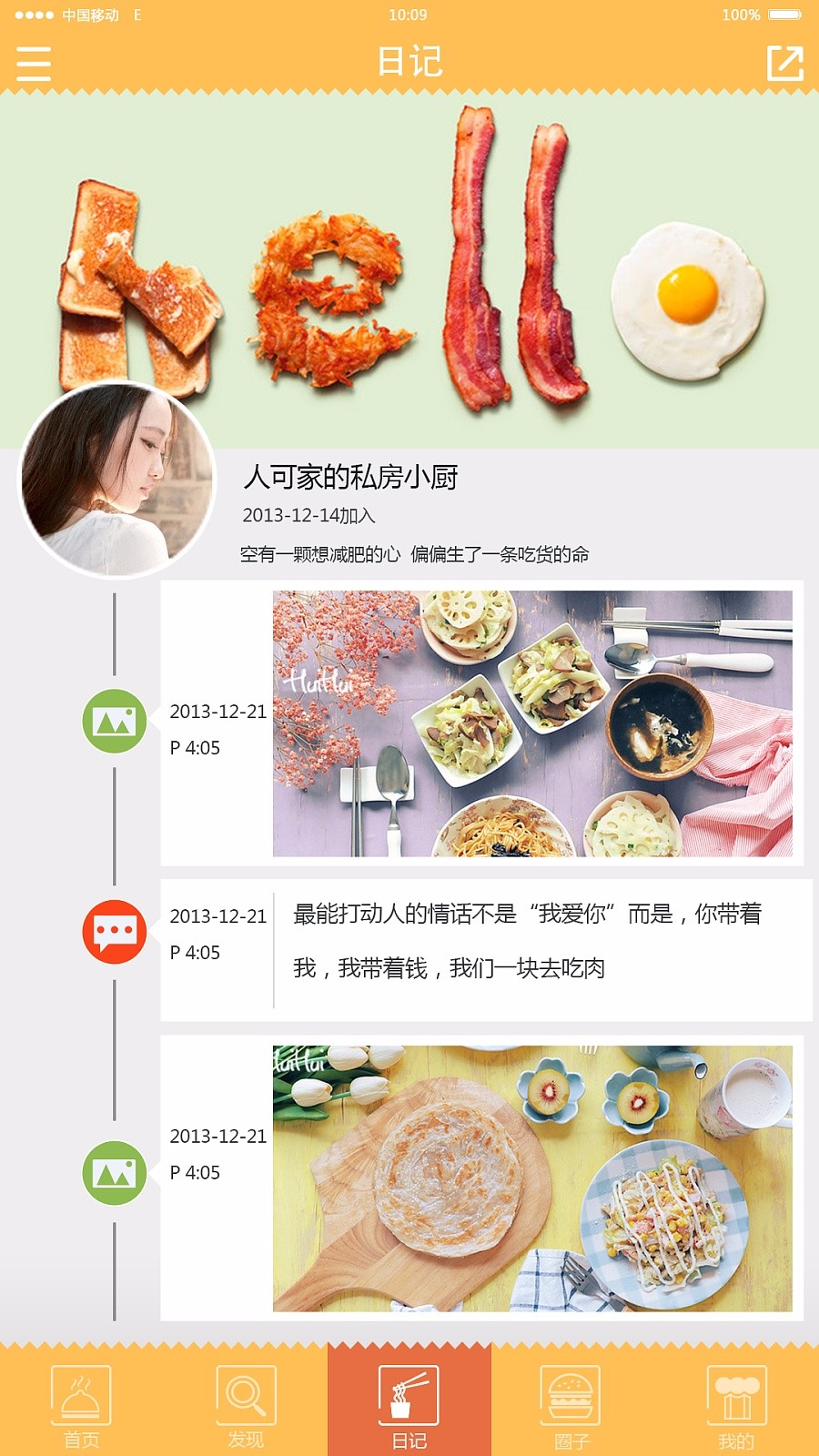Image resolution: width=819 pixels, height=1456 pixels.
Task: Open the diary photo with lotus root dishes
Action: coord(532,723)
